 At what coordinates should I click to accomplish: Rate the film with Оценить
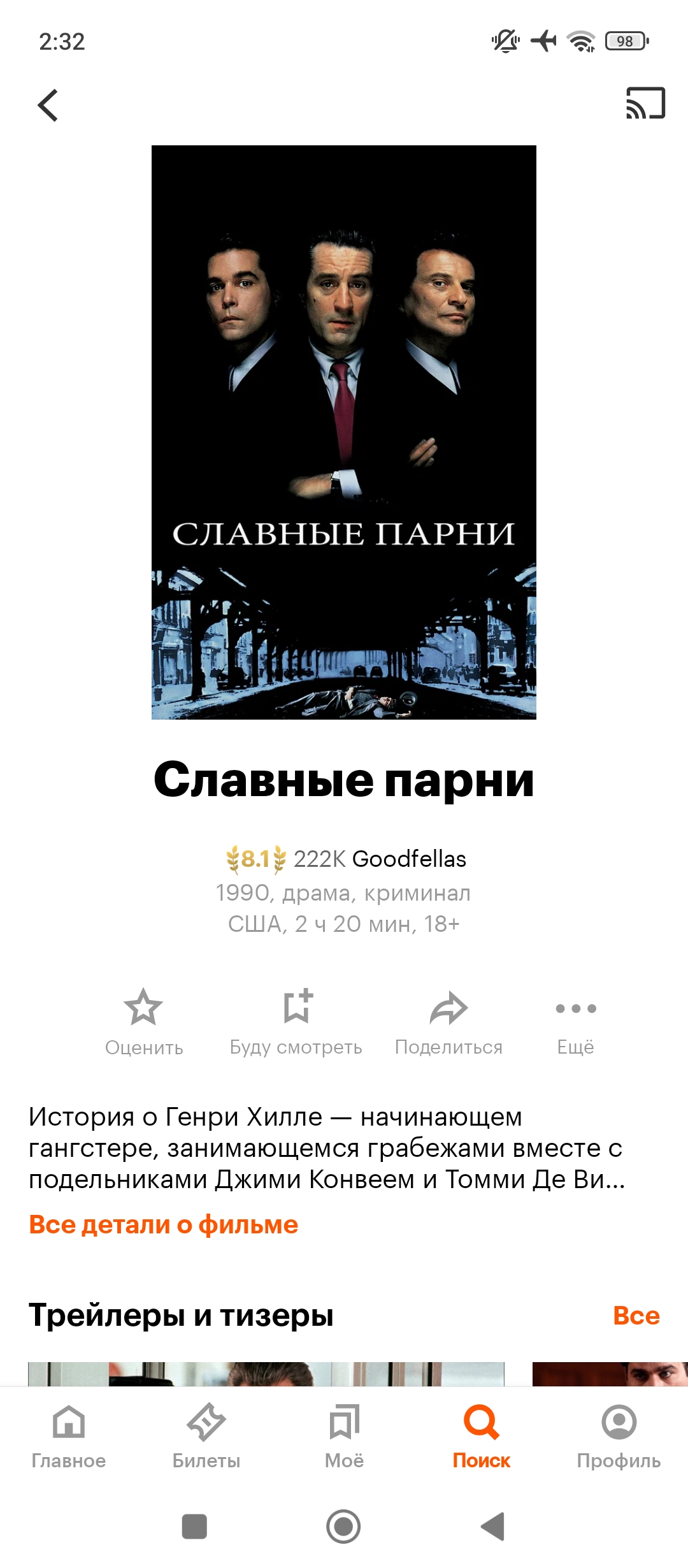click(144, 1022)
